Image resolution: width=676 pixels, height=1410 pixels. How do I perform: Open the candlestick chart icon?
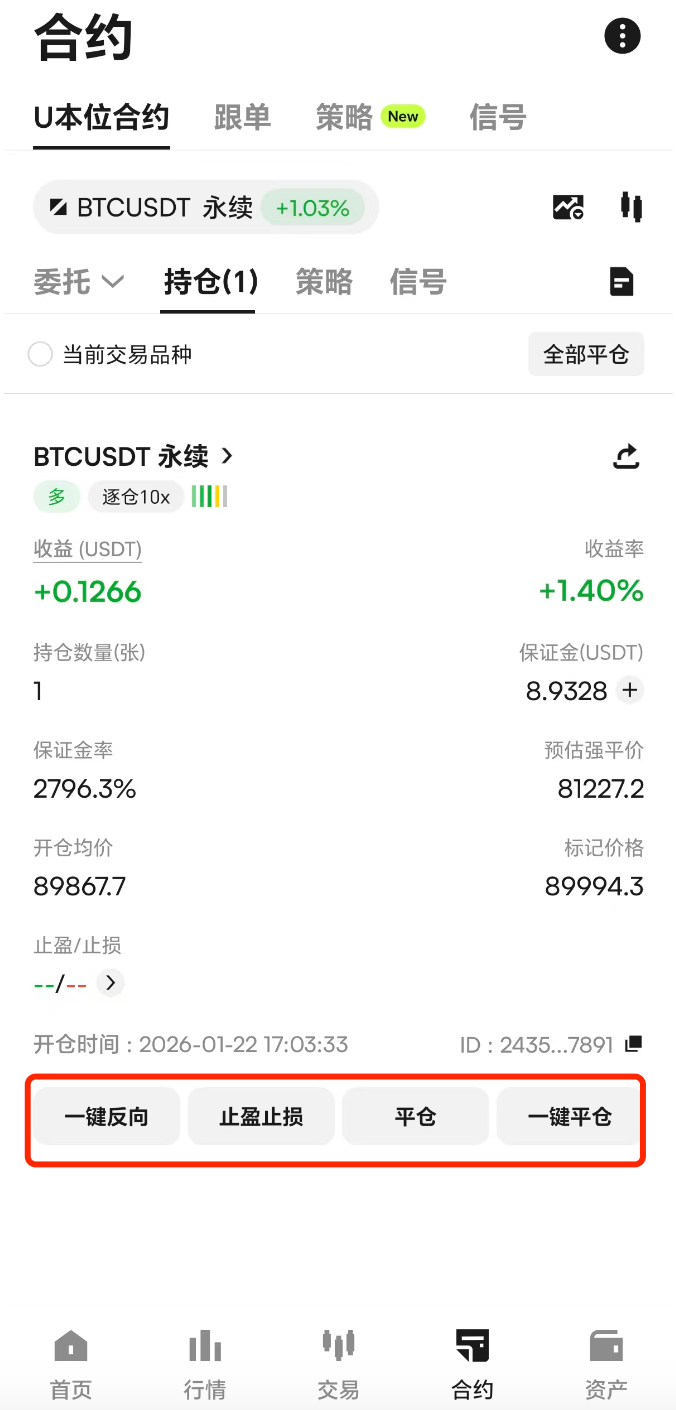(631, 207)
